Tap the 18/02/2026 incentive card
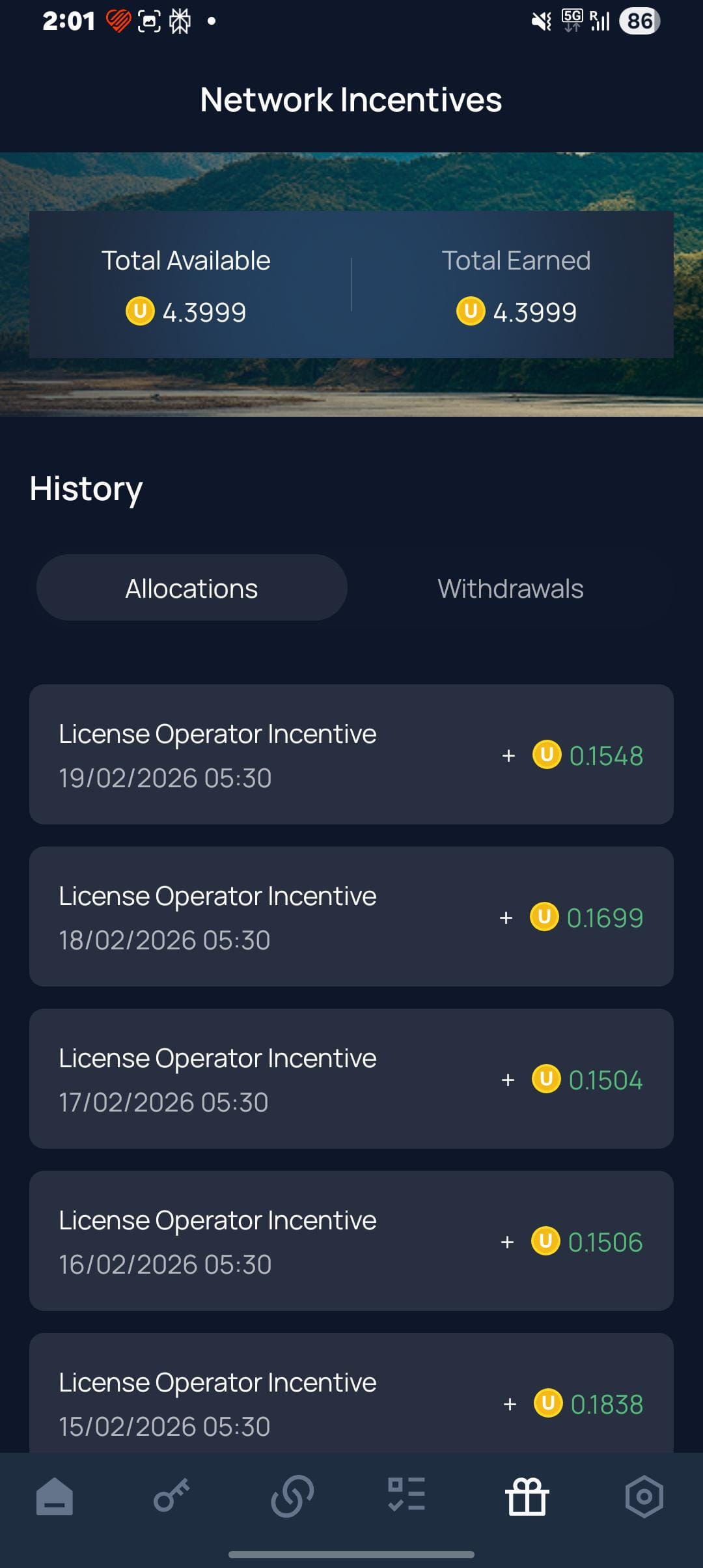Viewport: 703px width, 1568px height. (x=351, y=916)
